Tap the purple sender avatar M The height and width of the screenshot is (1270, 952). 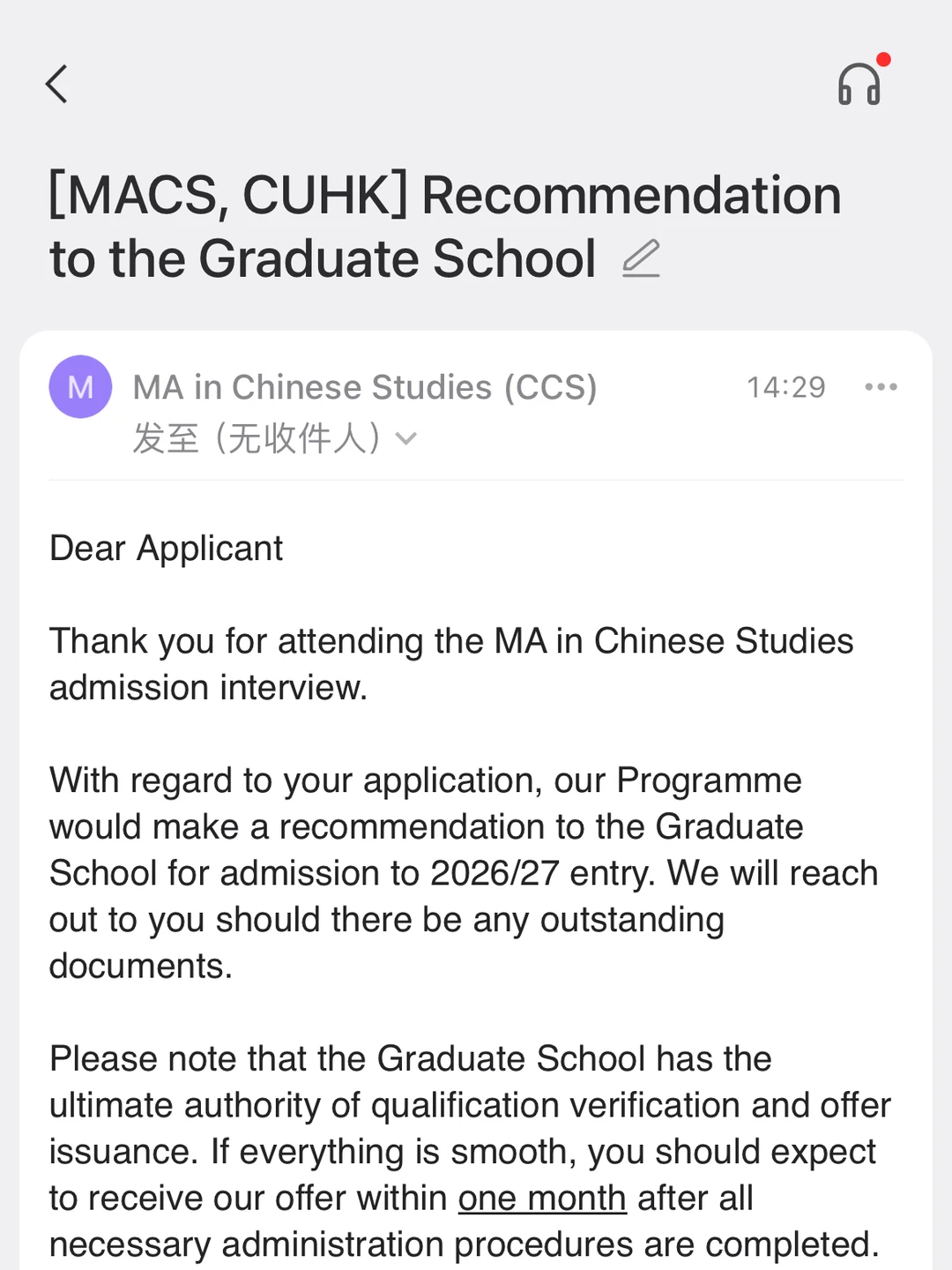pyautogui.click(x=79, y=386)
